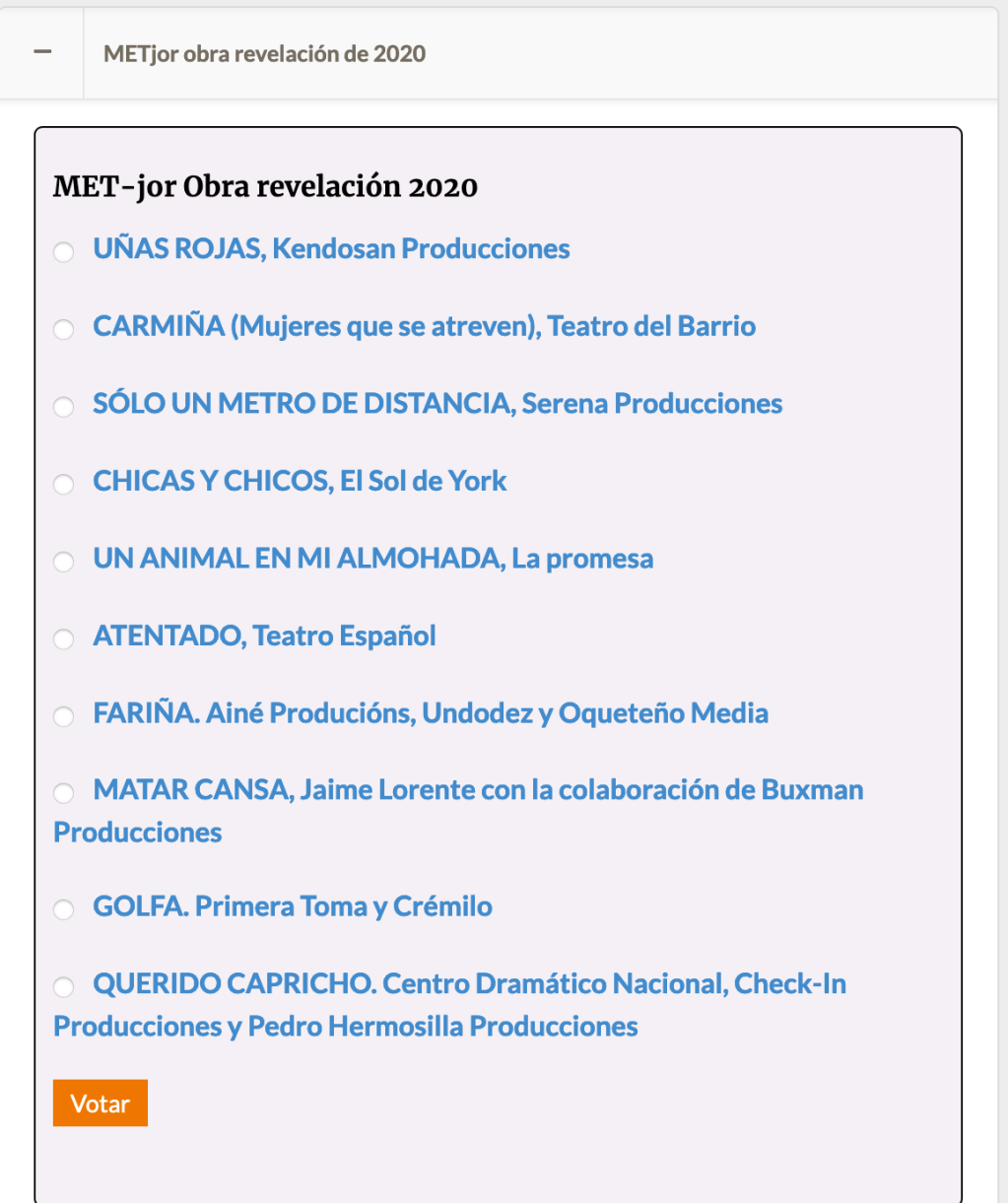Pick the MATAR CANSA radio button
This screenshot has width=1008, height=1203.
(63, 793)
